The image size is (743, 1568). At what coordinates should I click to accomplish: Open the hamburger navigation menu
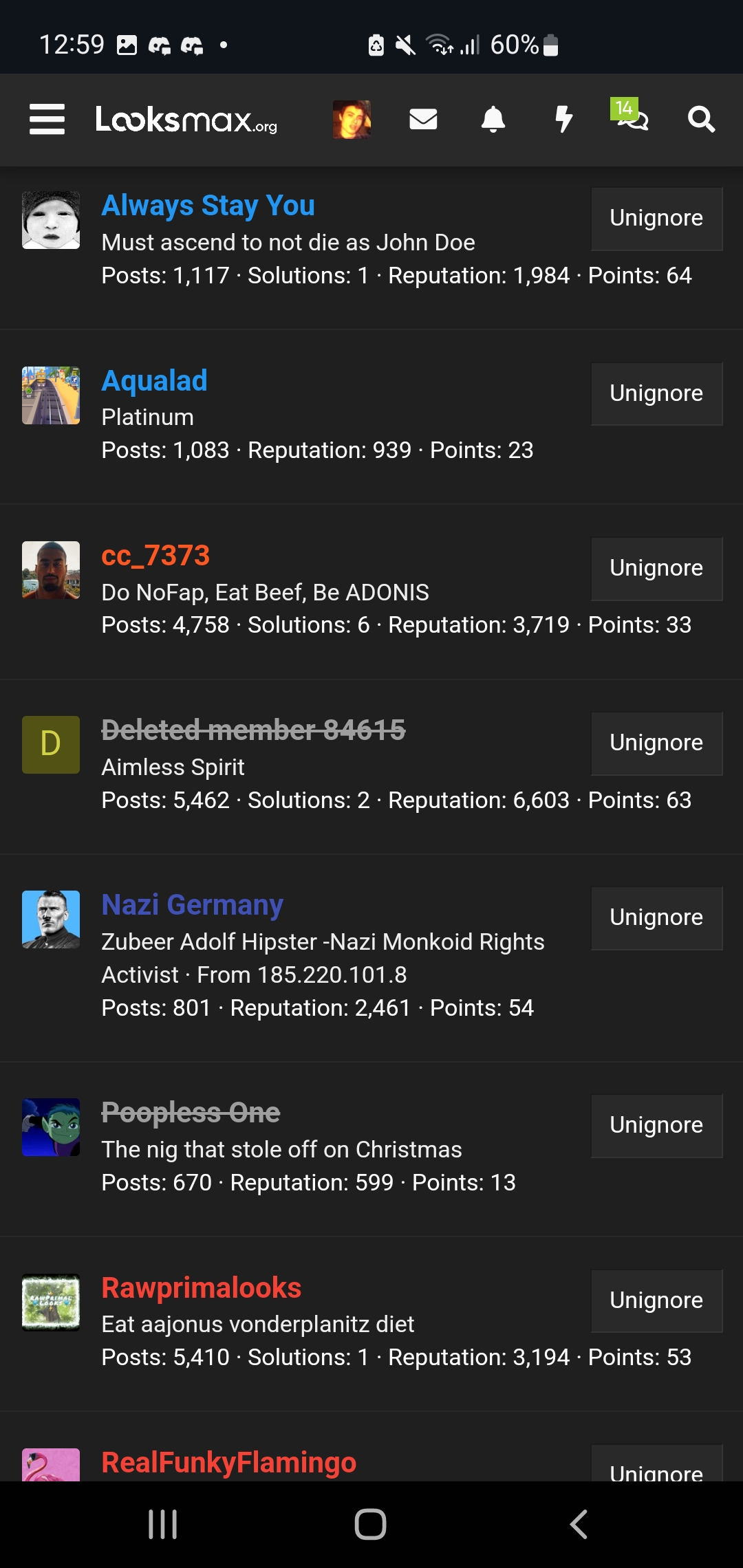pyautogui.click(x=47, y=120)
